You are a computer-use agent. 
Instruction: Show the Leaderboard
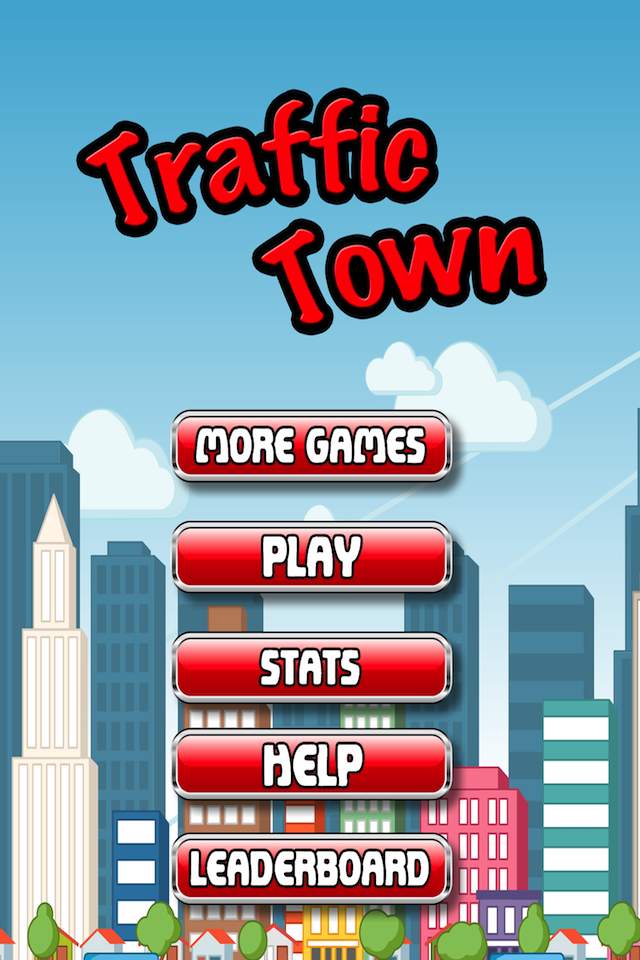[x=311, y=869]
